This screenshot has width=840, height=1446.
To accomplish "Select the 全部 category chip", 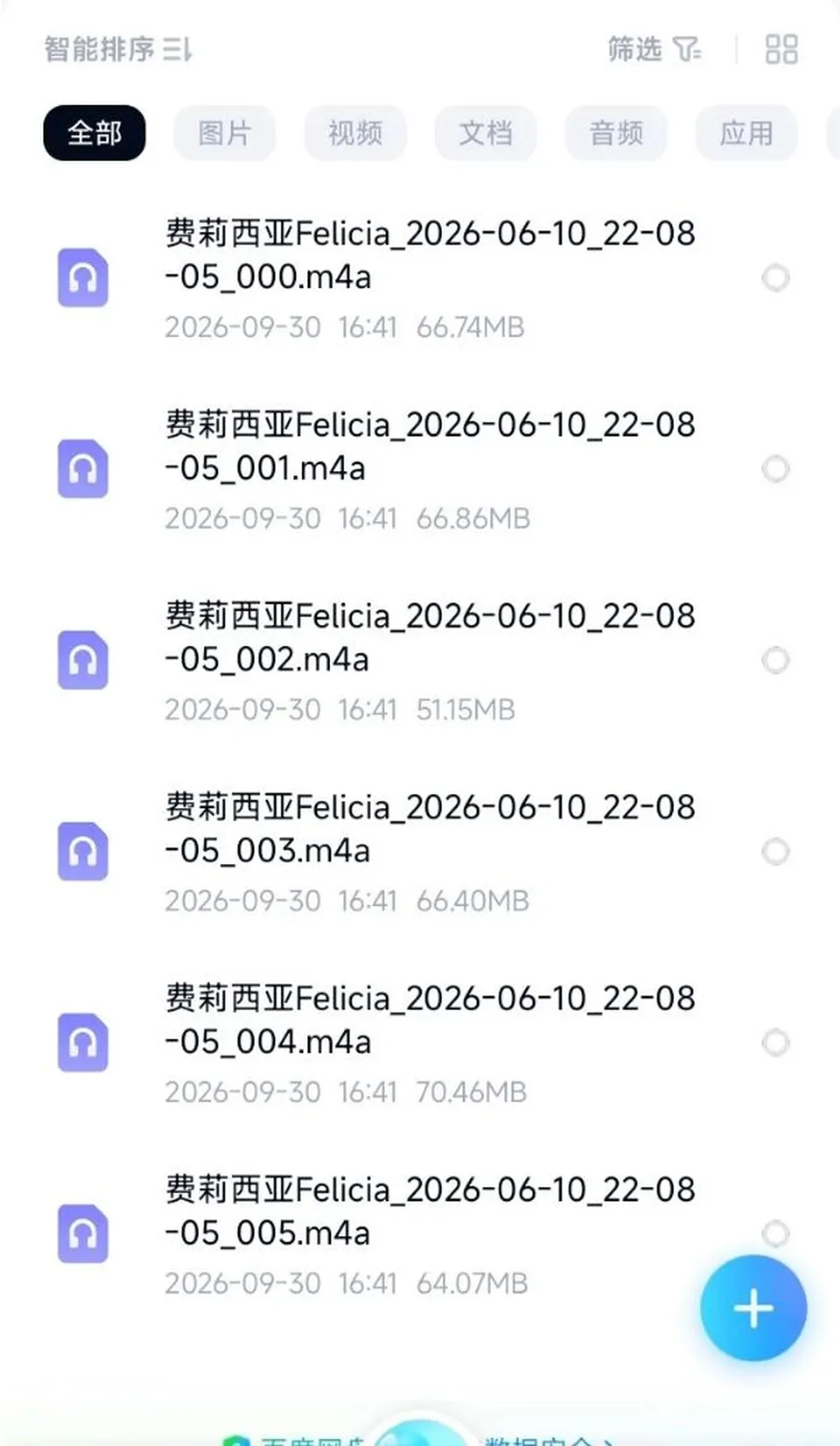I will [x=94, y=133].
